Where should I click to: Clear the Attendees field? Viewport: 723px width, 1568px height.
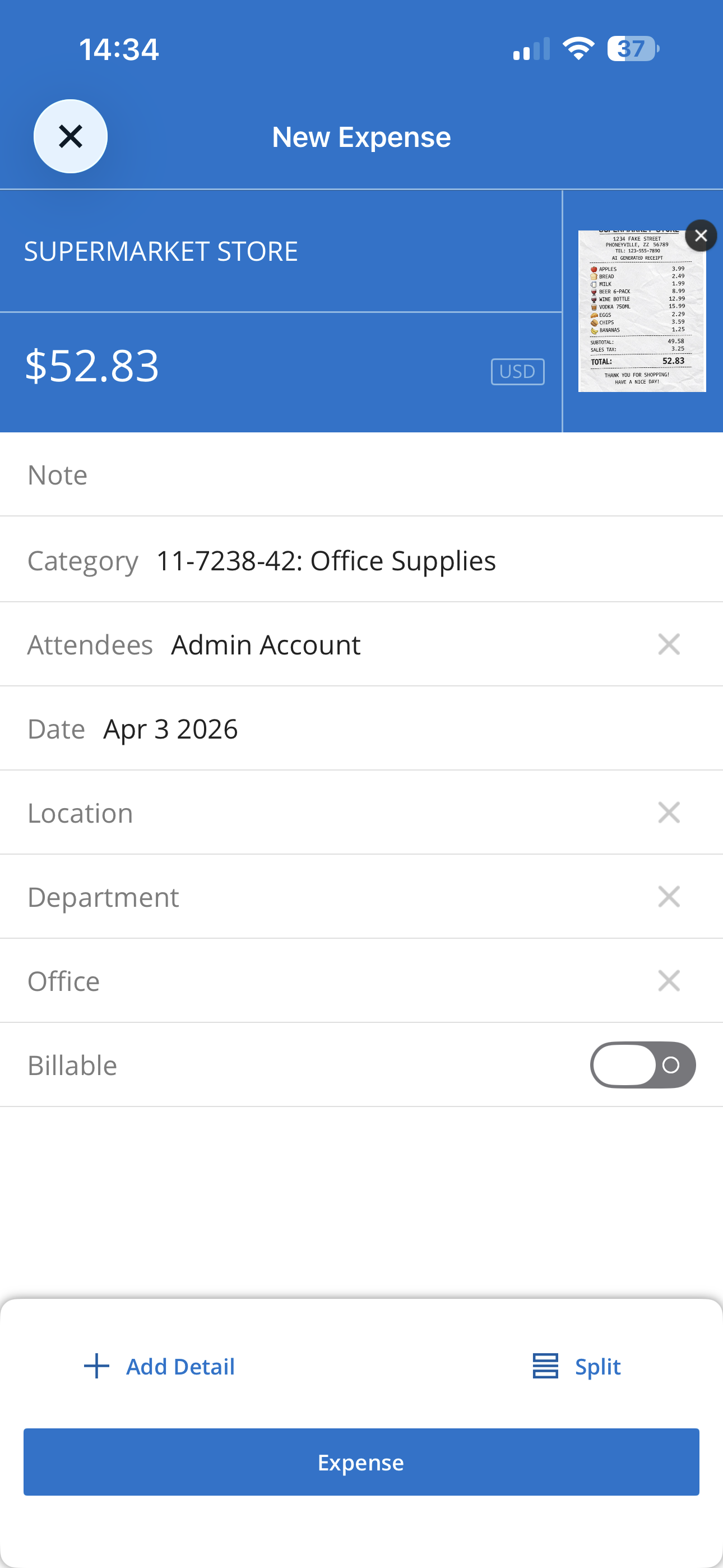(668, 644)
